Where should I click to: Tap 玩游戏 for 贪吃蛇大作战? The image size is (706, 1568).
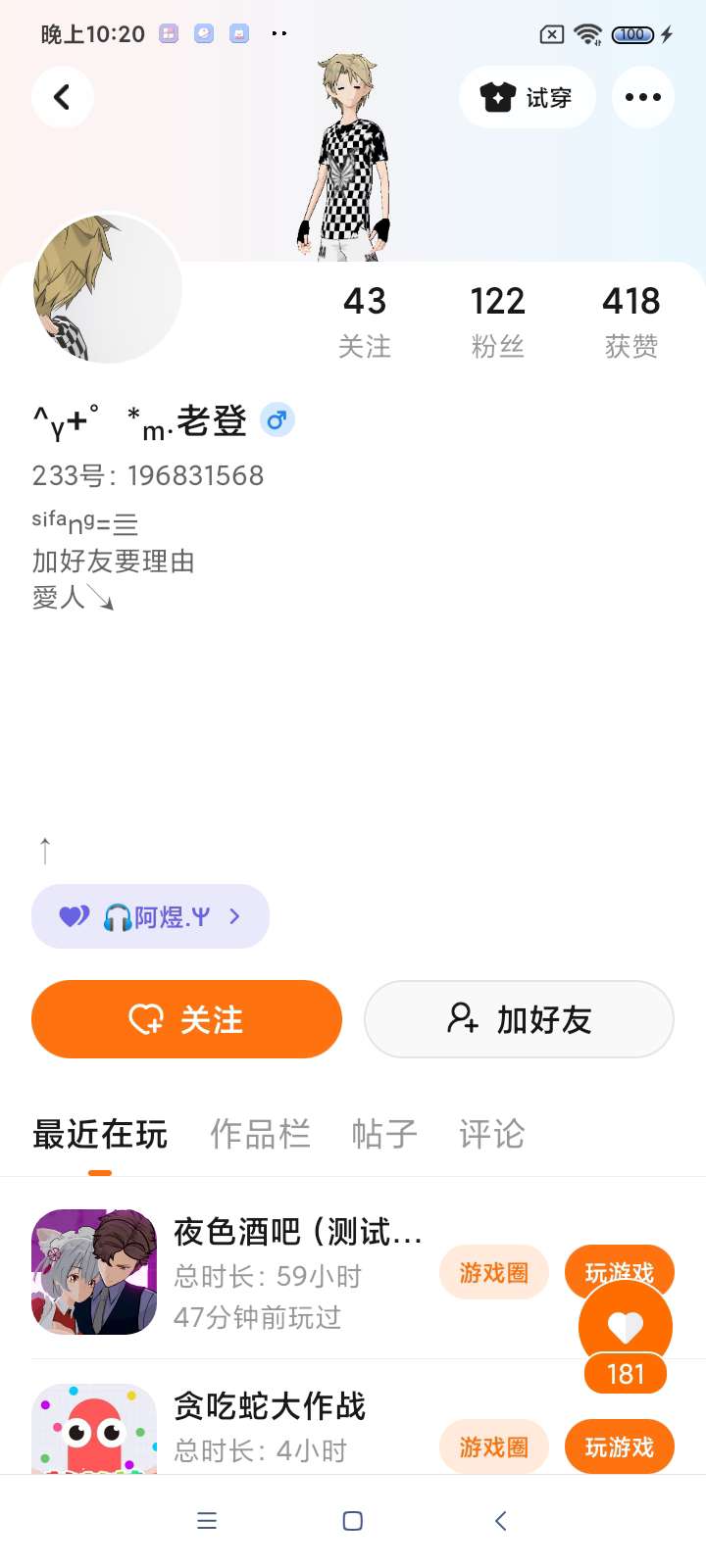click(x=619, y=1446)
